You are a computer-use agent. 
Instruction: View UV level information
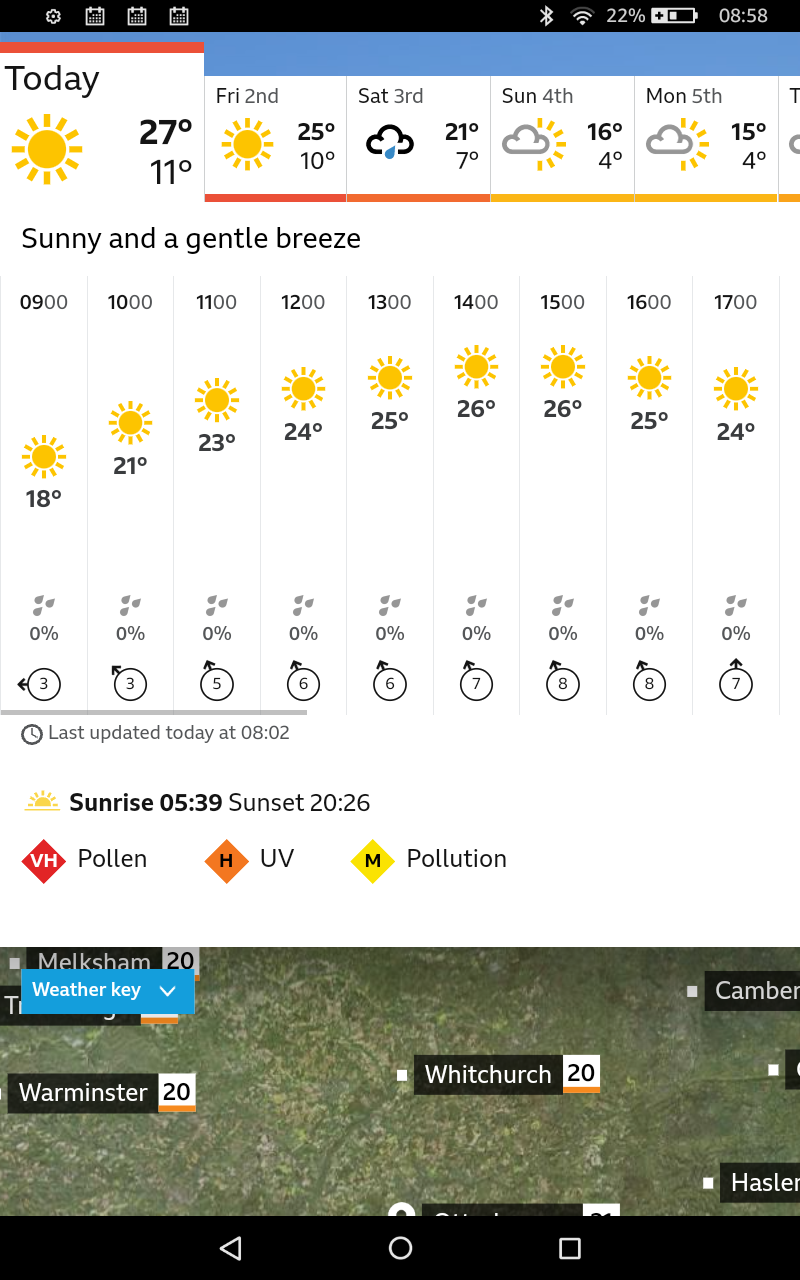click(x=249, y=859)
